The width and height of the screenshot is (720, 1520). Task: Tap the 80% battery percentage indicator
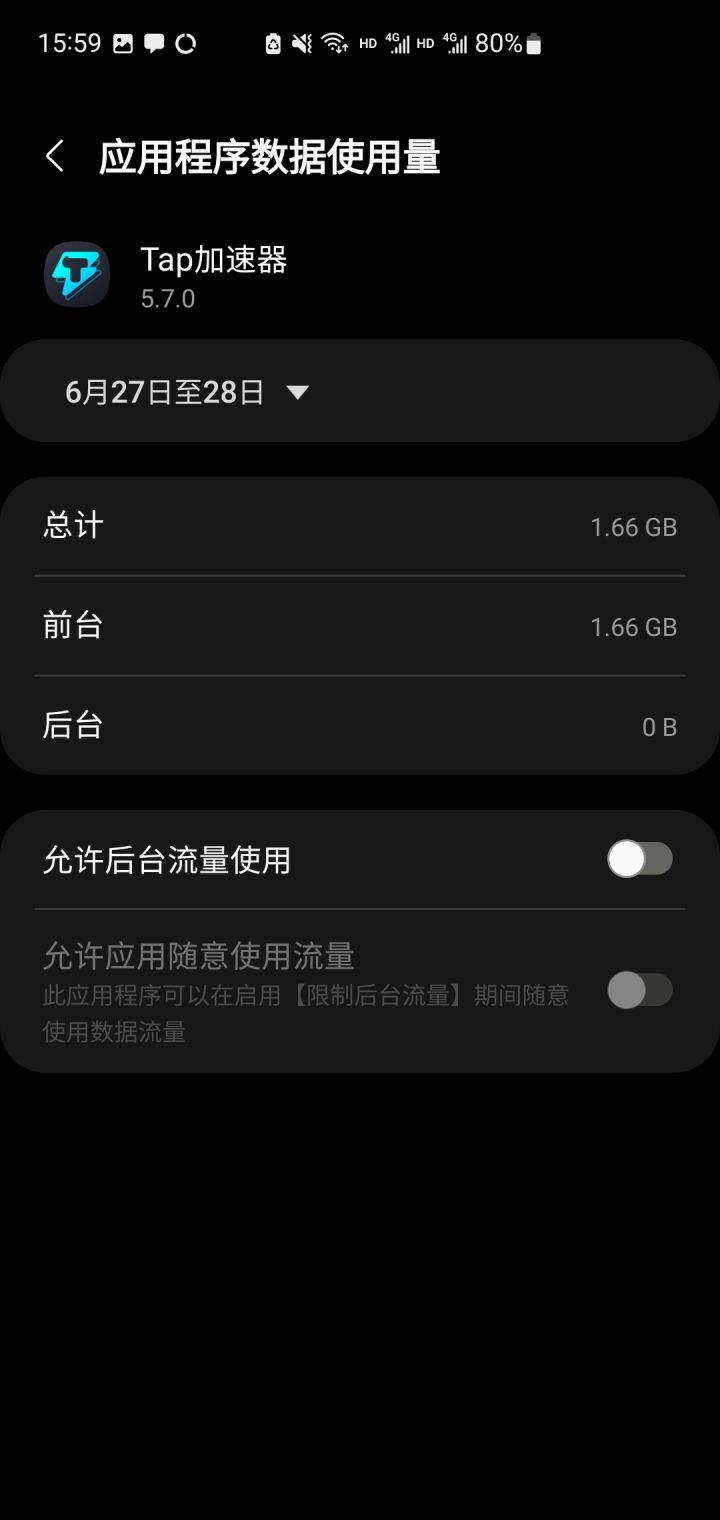click(497, 43)
